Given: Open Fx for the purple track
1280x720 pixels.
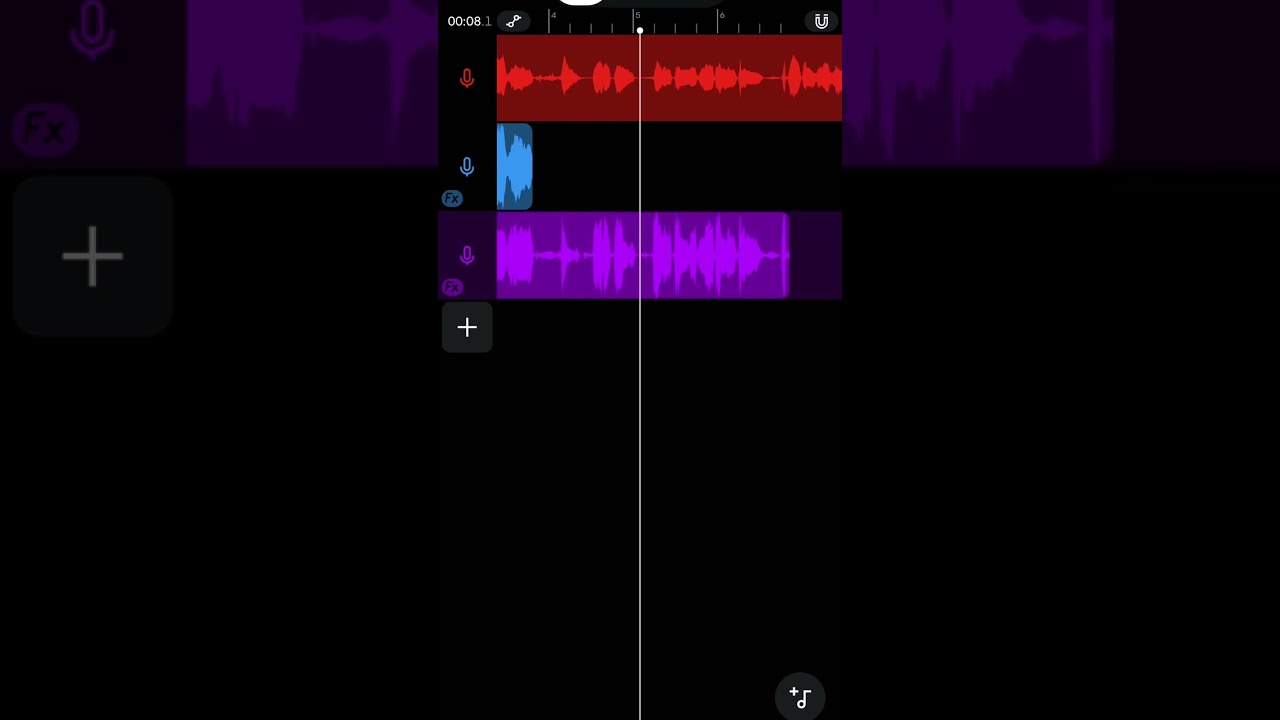Looking at the screenshot, I should coord(452,288).
